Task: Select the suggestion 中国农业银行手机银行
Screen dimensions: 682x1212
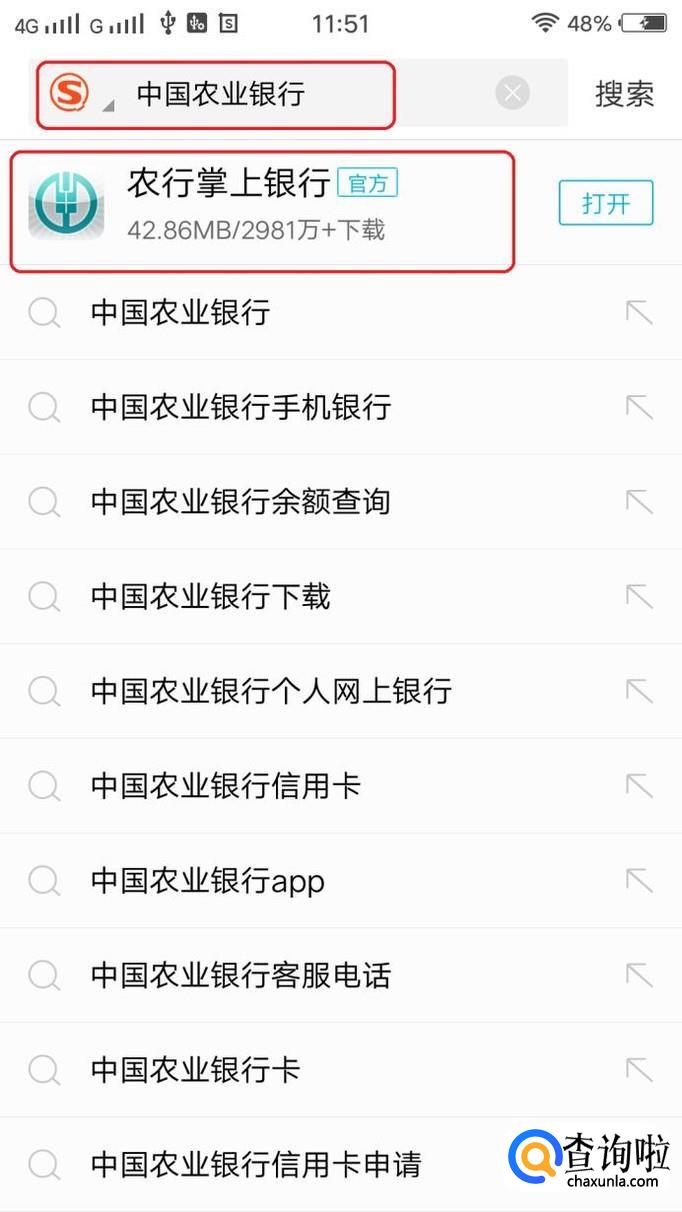Action: tap(240, 407)
